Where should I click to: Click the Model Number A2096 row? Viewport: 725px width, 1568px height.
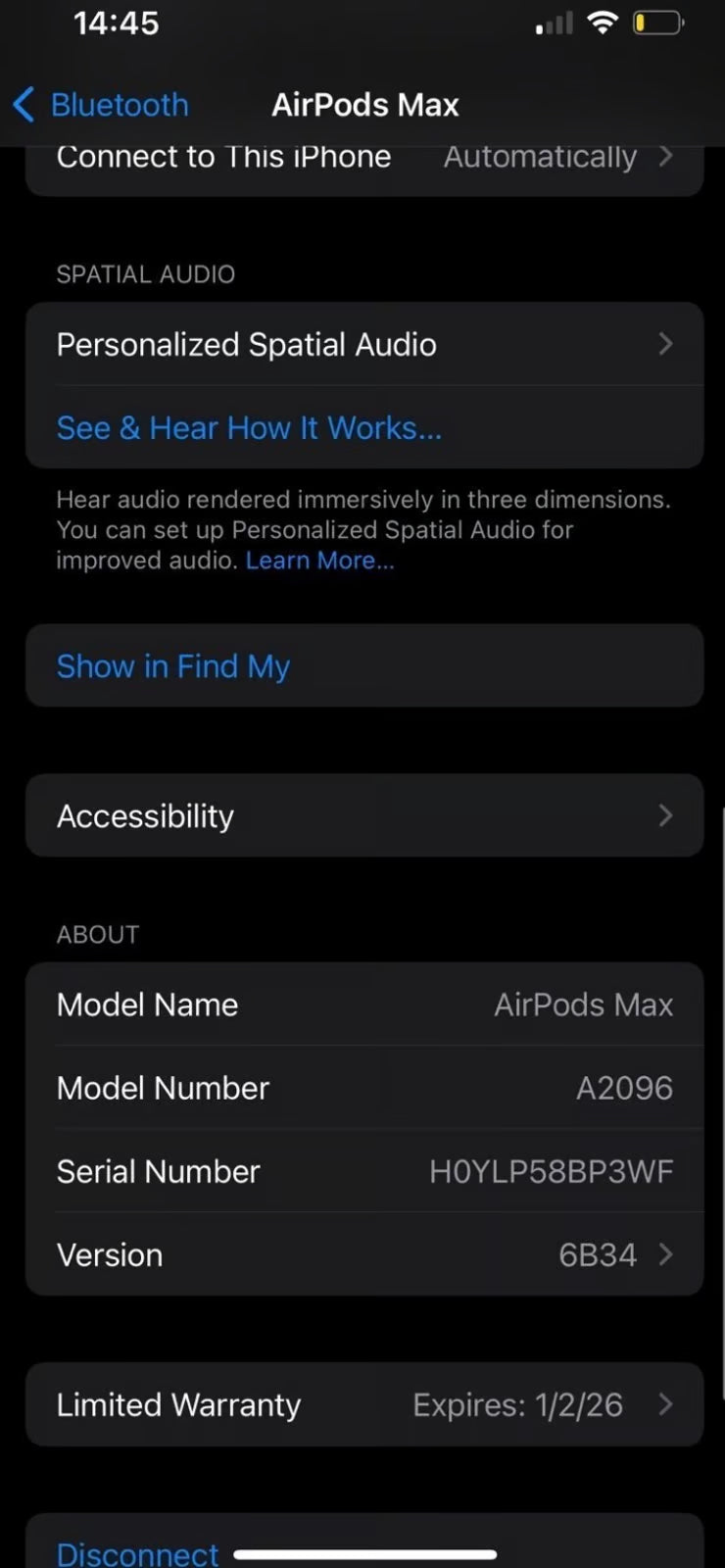click(362, 1088)
